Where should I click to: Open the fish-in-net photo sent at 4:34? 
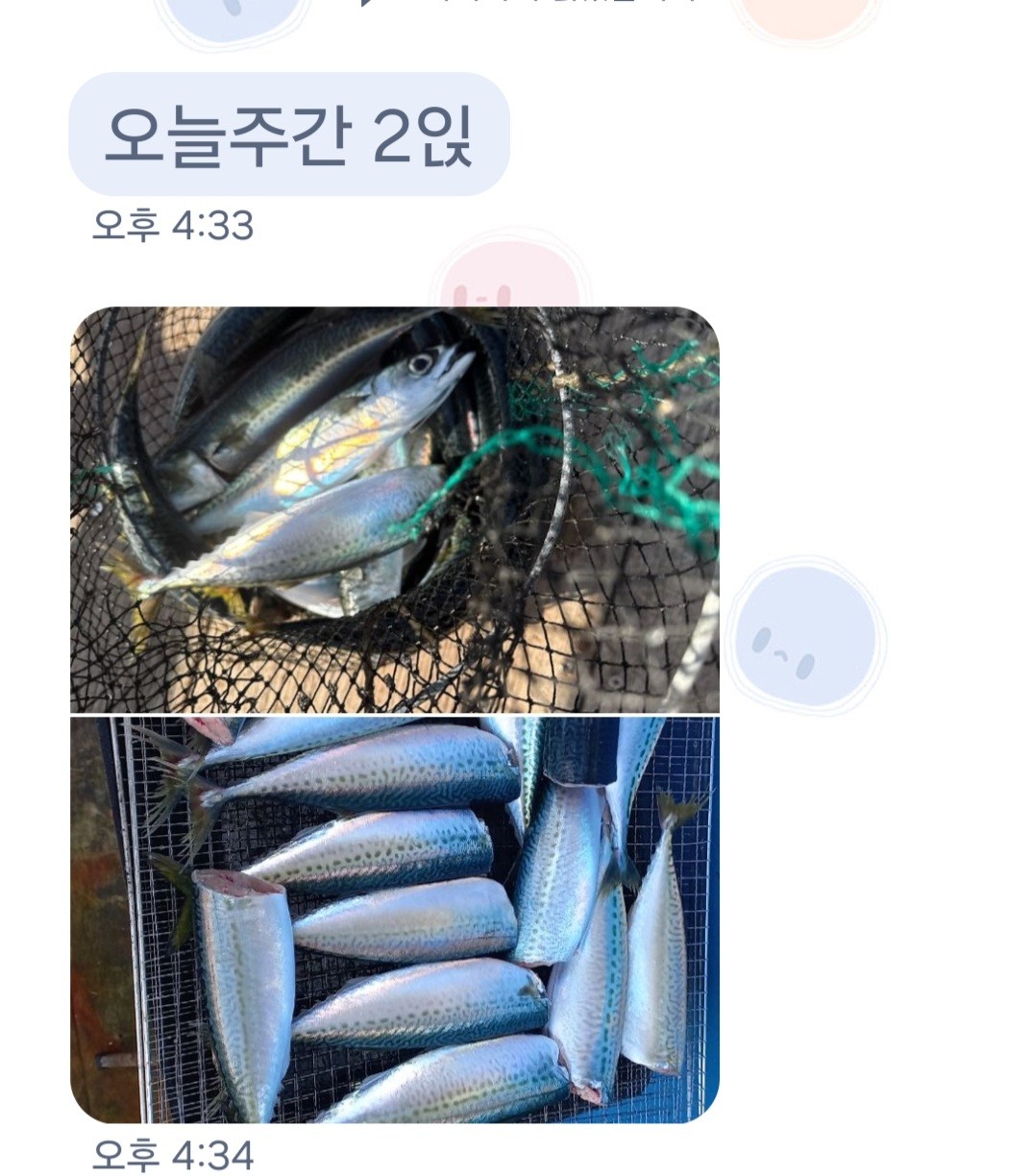coord(394,509)
